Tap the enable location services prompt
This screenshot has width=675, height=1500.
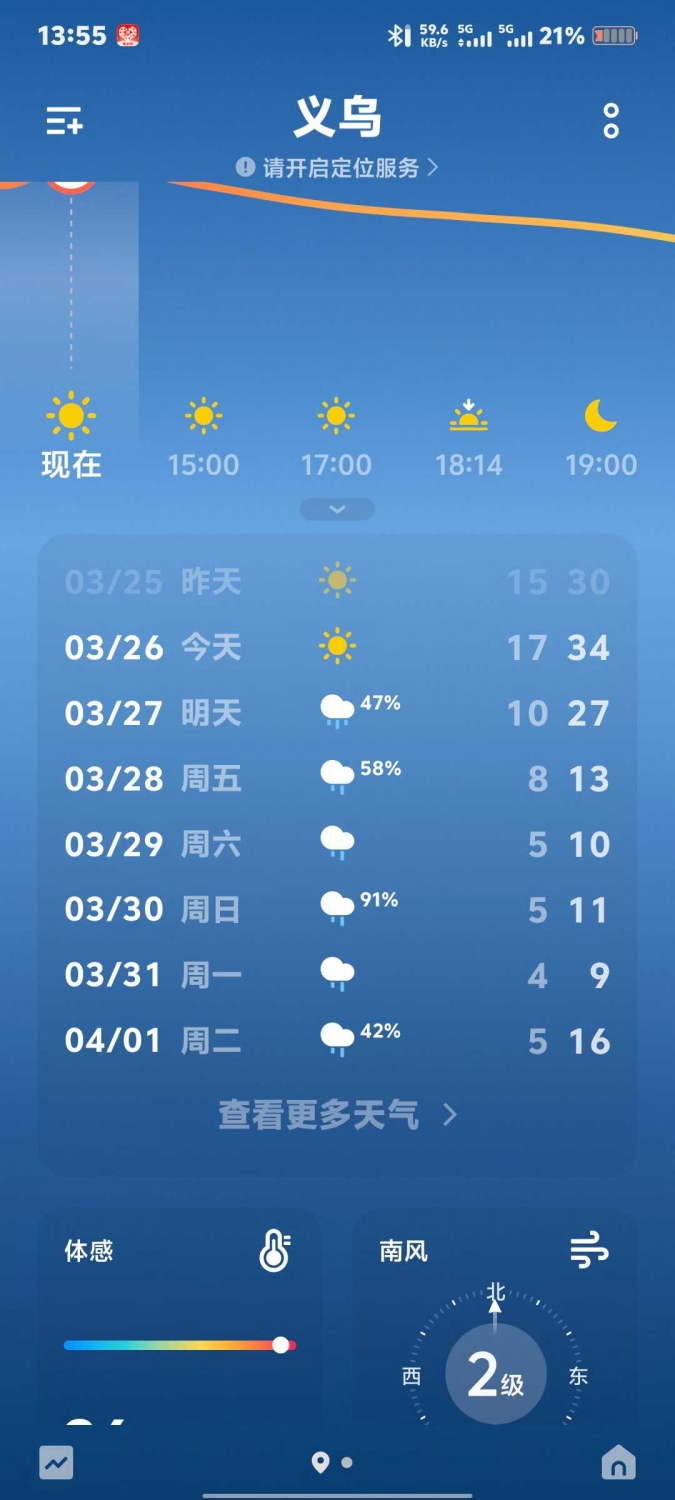pos(337,168)
